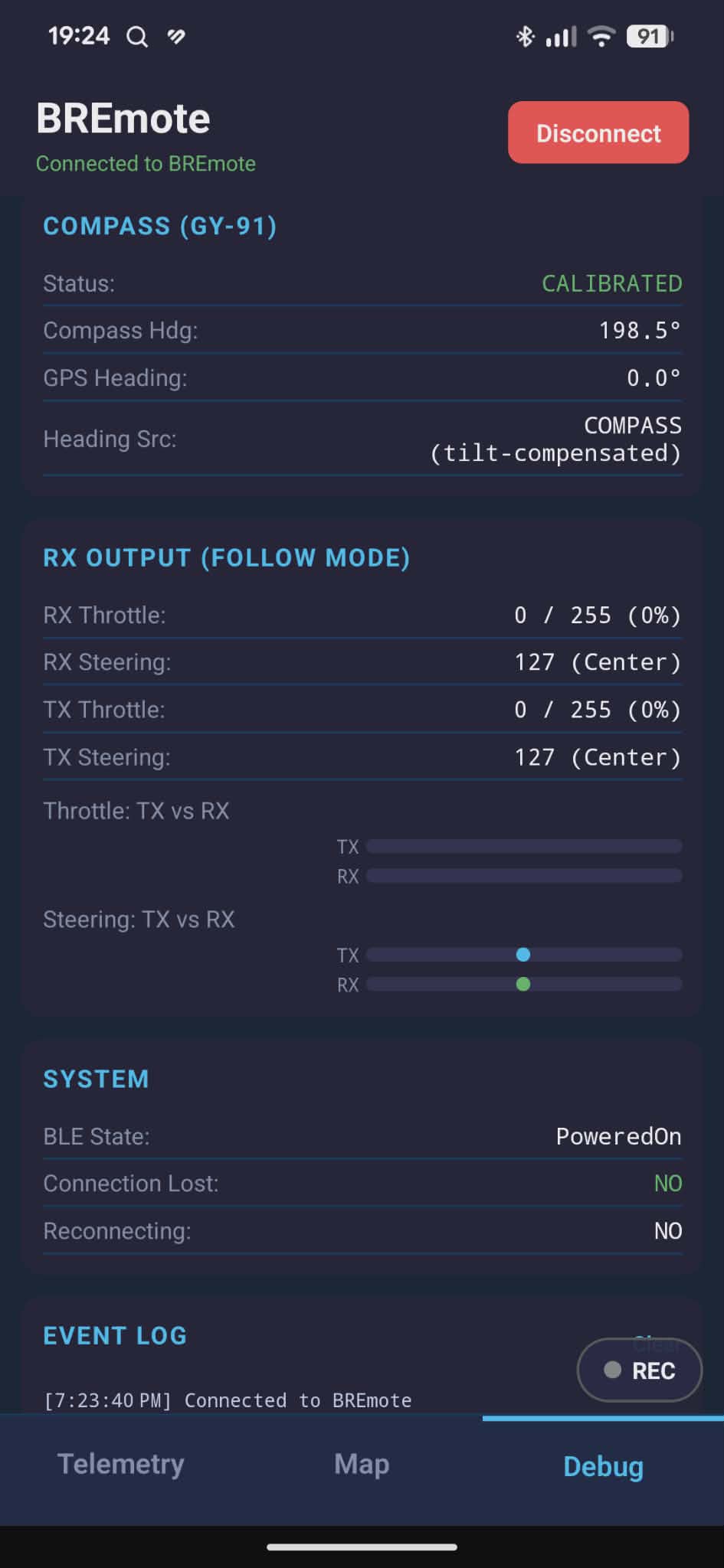Switch to the Telemetry tab
Viewport: 724px width, 1568px height.
(120, 1464)
